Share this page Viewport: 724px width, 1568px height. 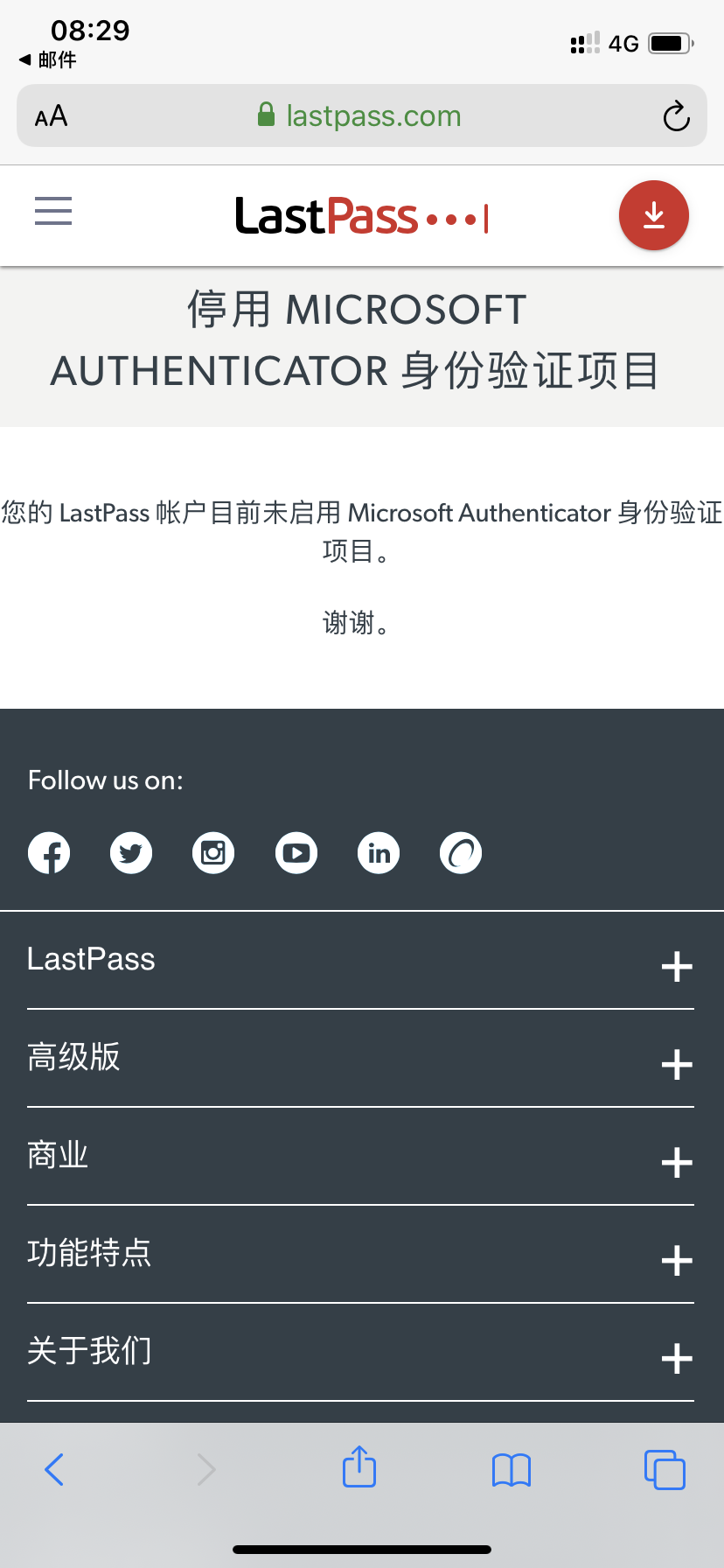pyautogui.click(x=359, y=1467)
